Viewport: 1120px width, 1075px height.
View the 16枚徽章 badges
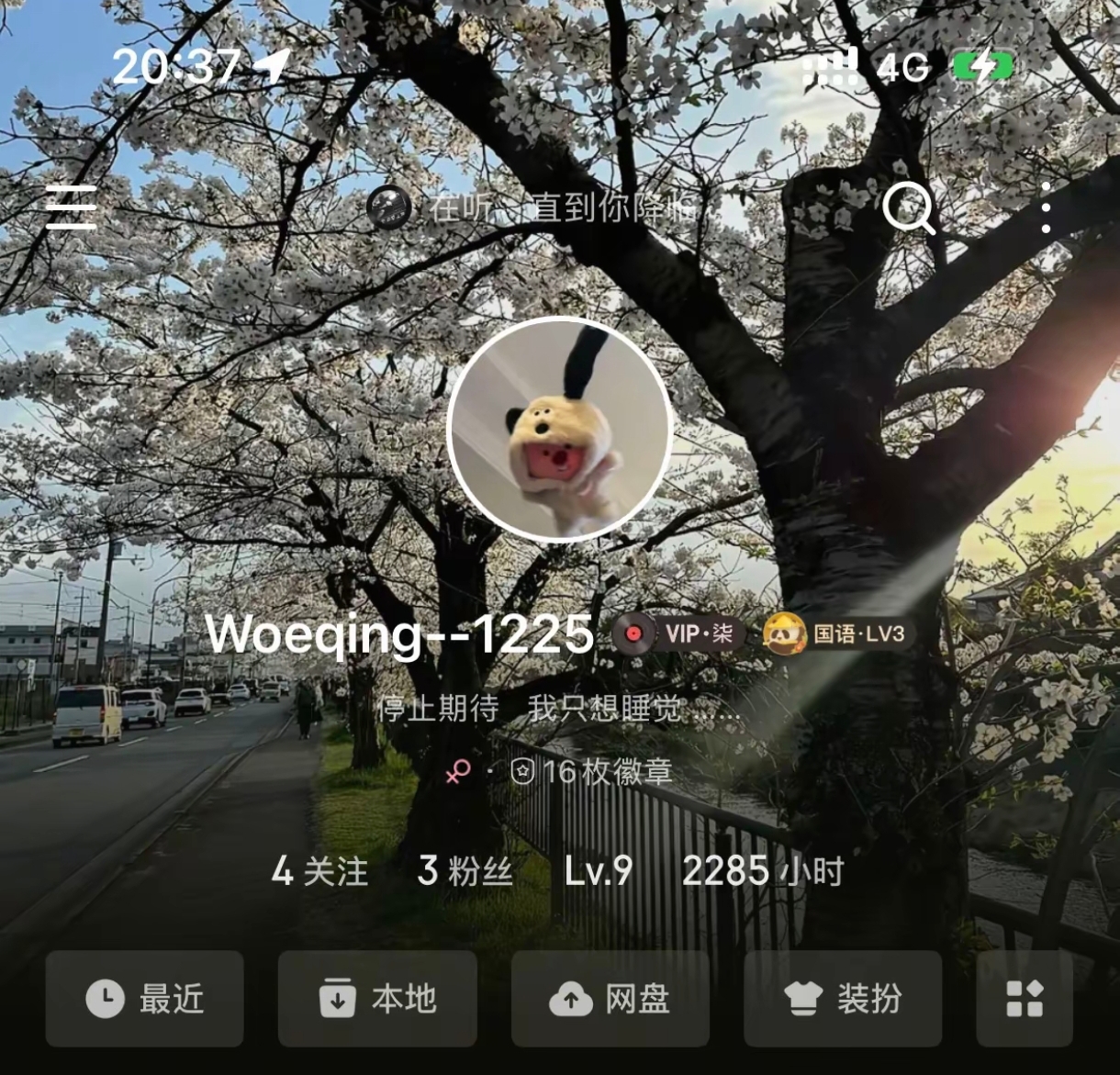pos(592,772)
